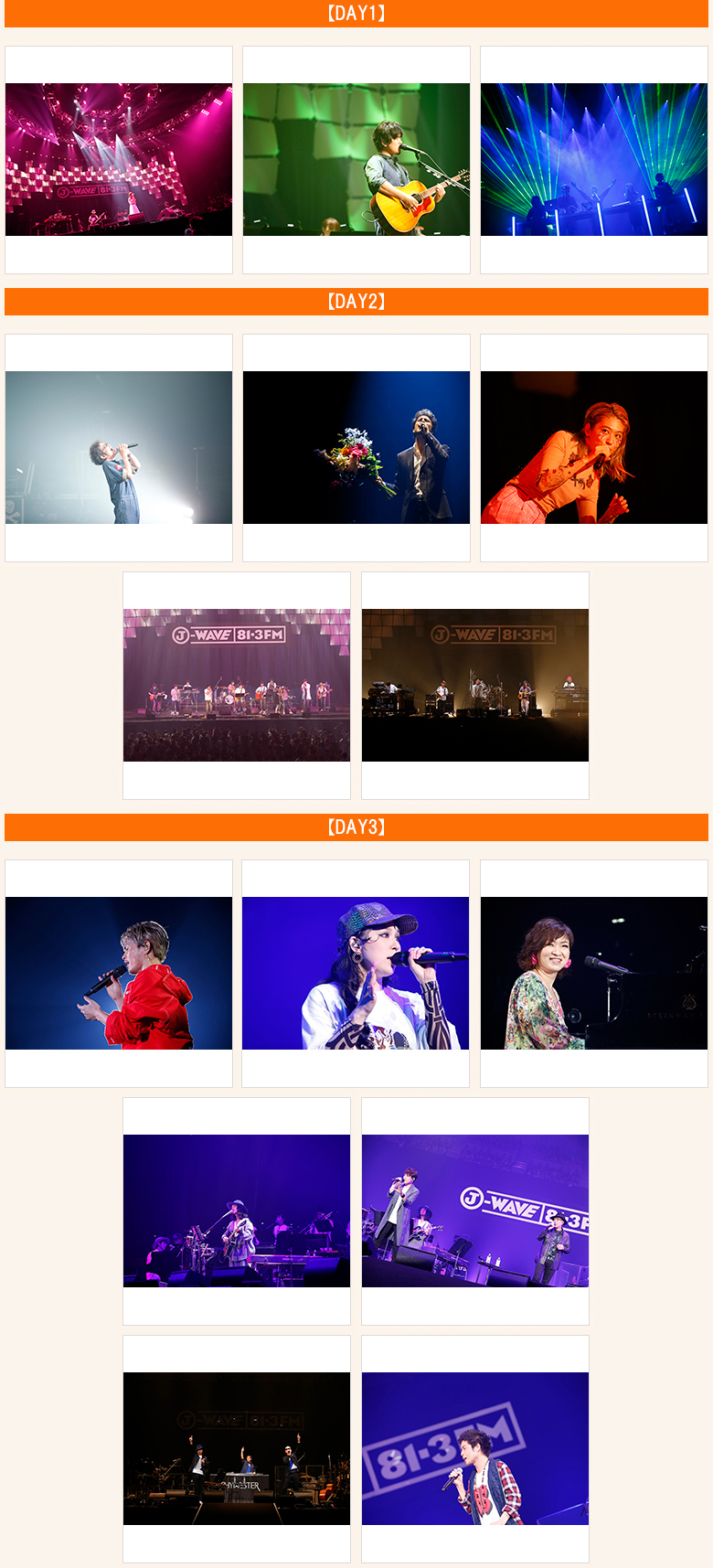View DAY1 photo of guitarist singing
This screenshot has width=713, height=1568.
pos(356,160)
